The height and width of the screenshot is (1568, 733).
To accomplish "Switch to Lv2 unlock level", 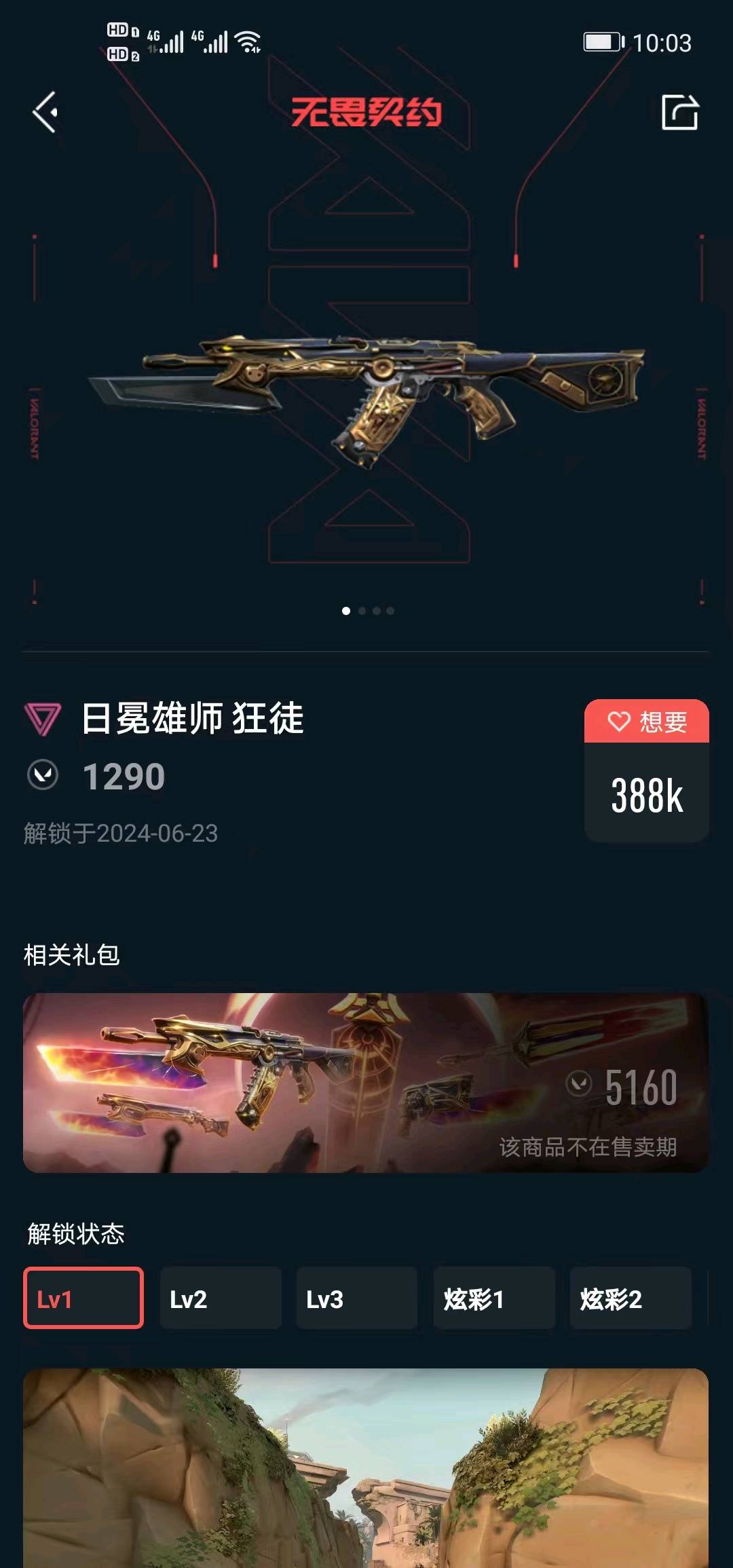I will 221,1298.
